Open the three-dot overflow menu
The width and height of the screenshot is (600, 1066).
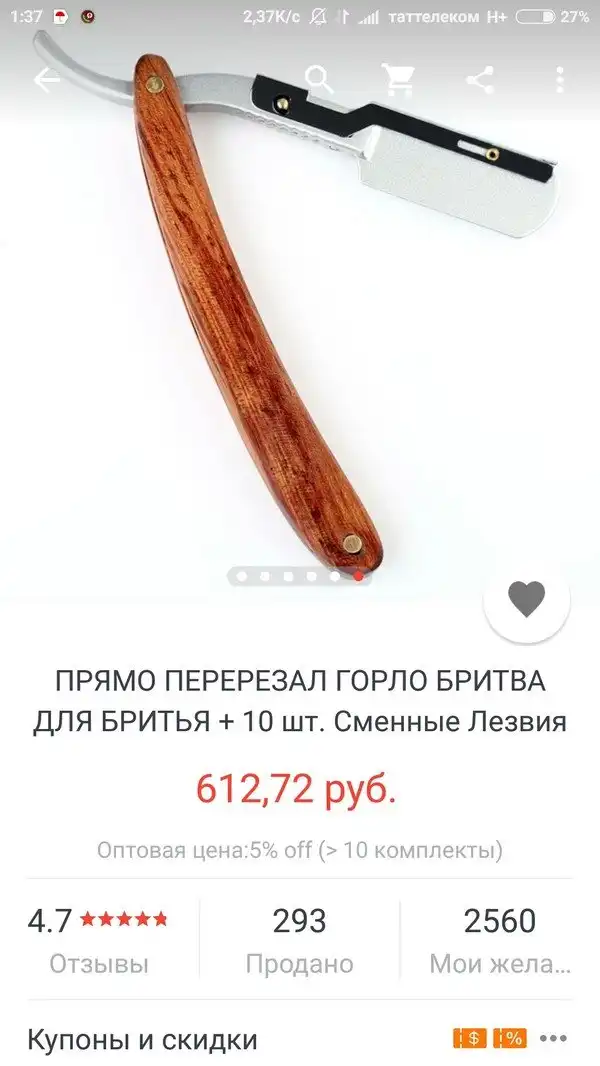point(559,79)
